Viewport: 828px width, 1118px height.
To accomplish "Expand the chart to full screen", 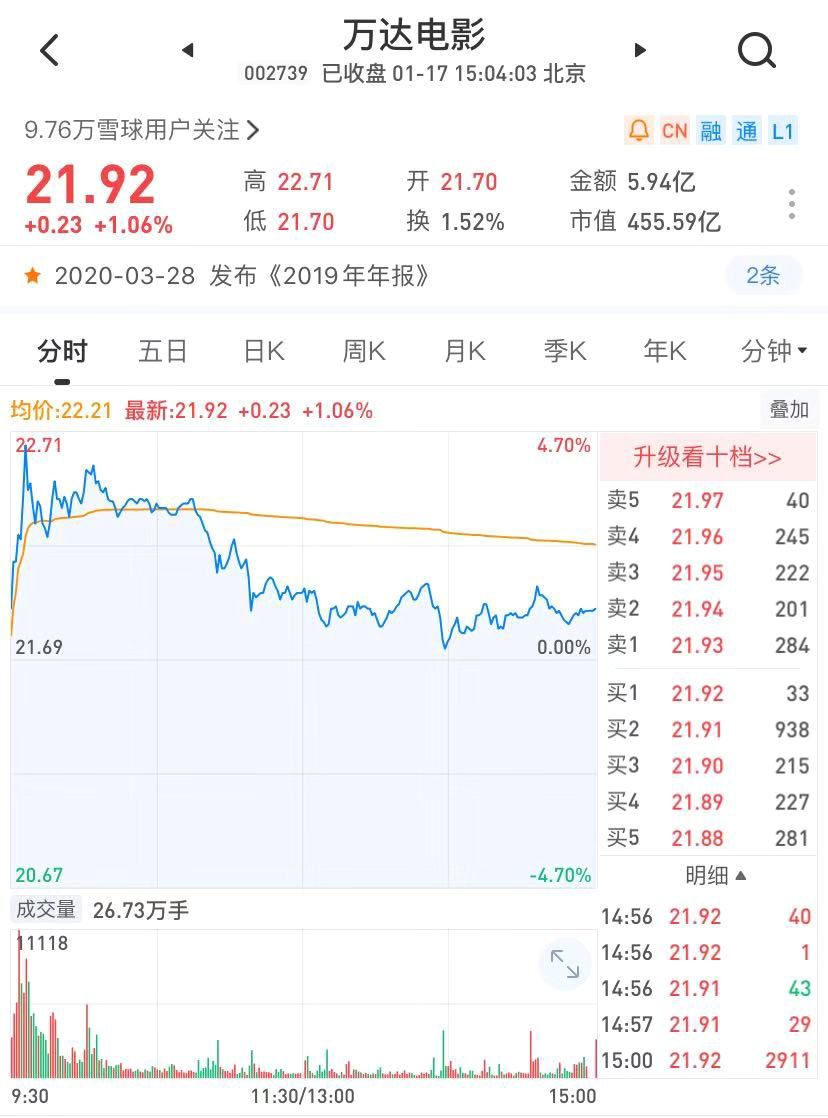I will click(x=565, y=964).
